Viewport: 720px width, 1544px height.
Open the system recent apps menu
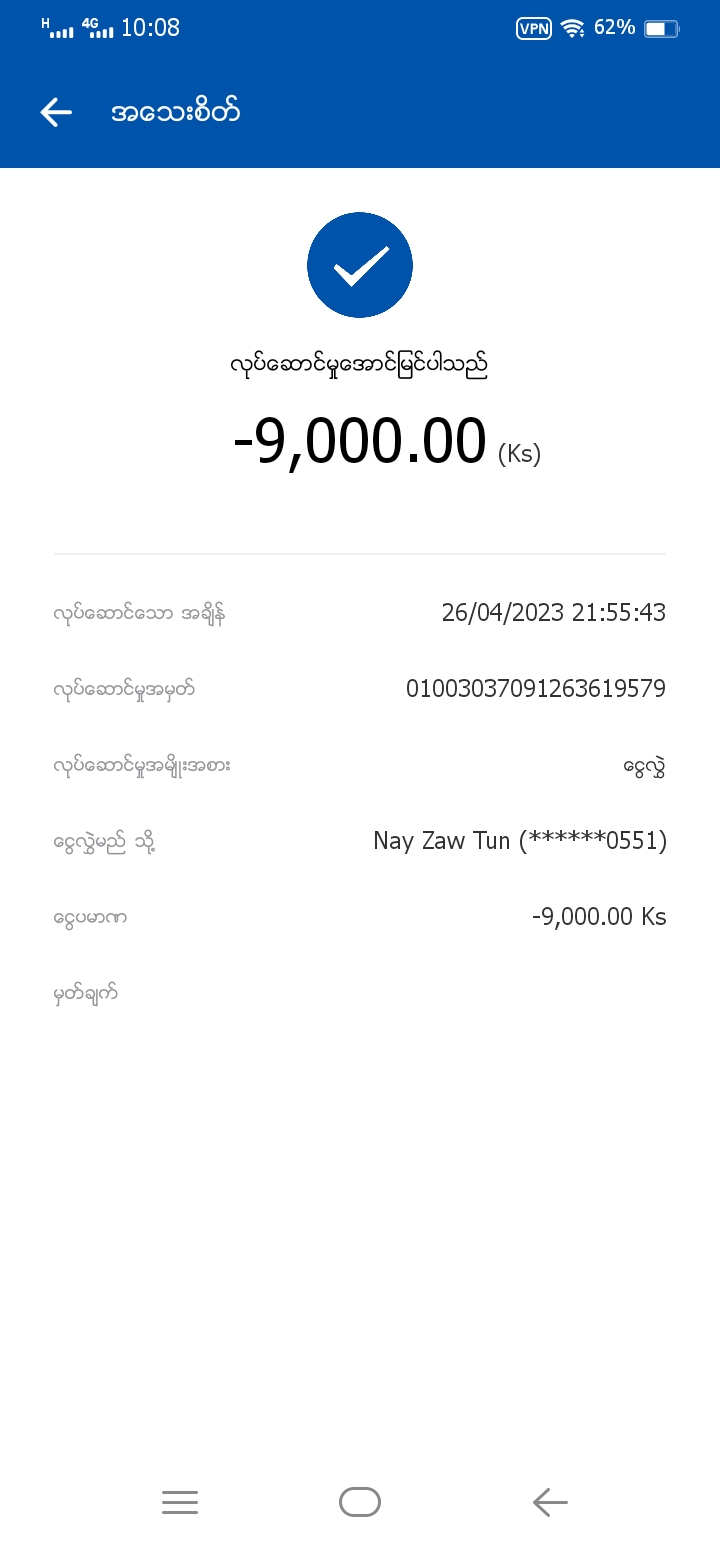pos(180,1502)
